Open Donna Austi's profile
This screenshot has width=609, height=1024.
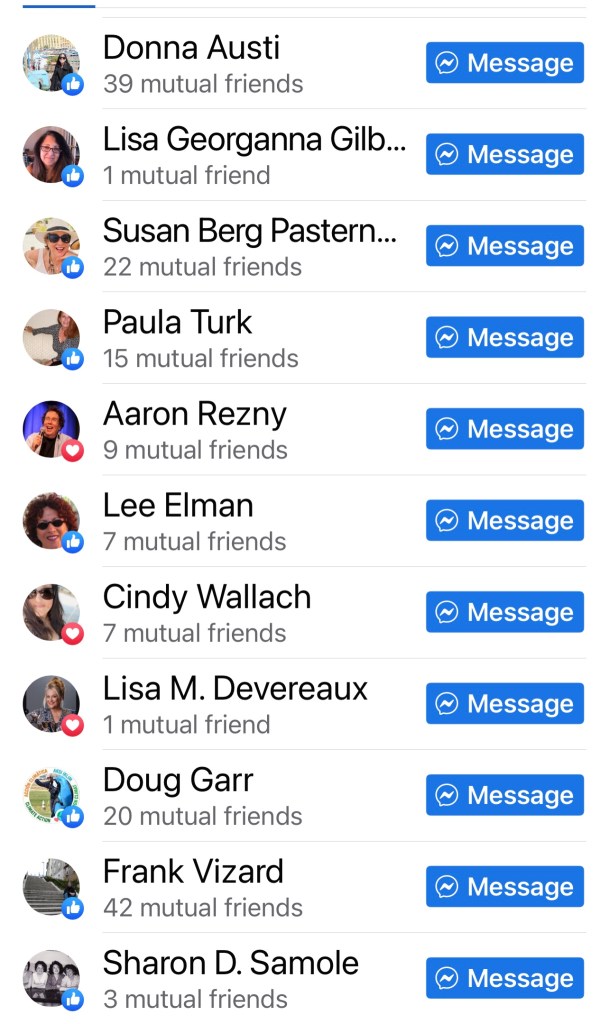tap(191, 47)
